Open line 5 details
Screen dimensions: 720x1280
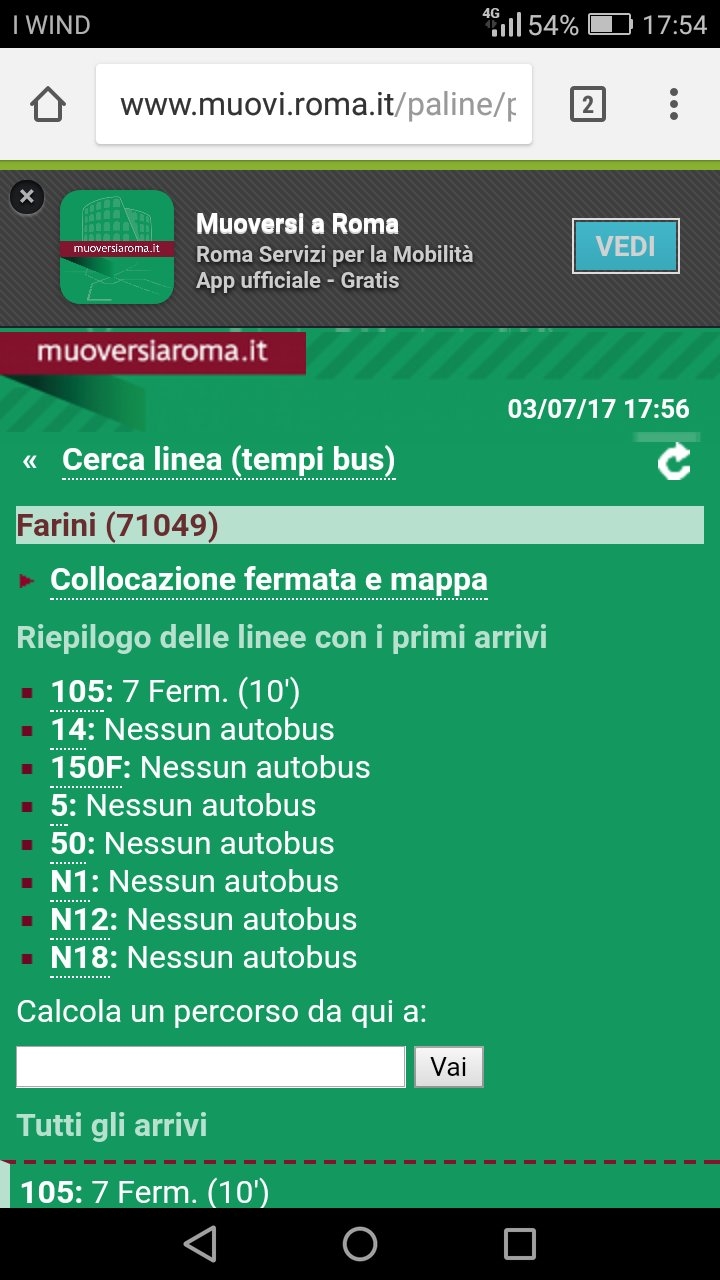tap(60, 806)
